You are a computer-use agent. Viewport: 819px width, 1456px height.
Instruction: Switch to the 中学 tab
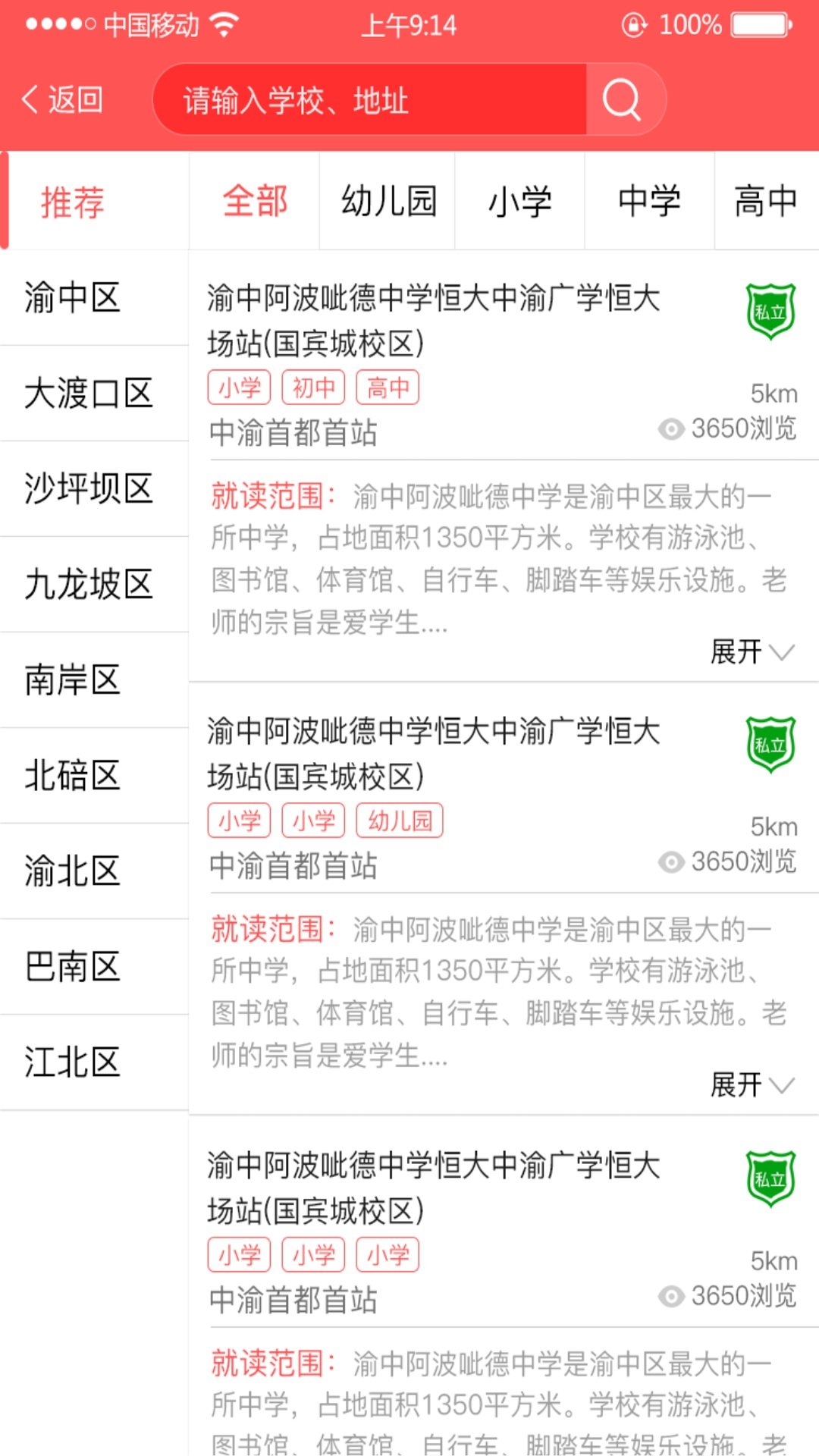(648, 201)
